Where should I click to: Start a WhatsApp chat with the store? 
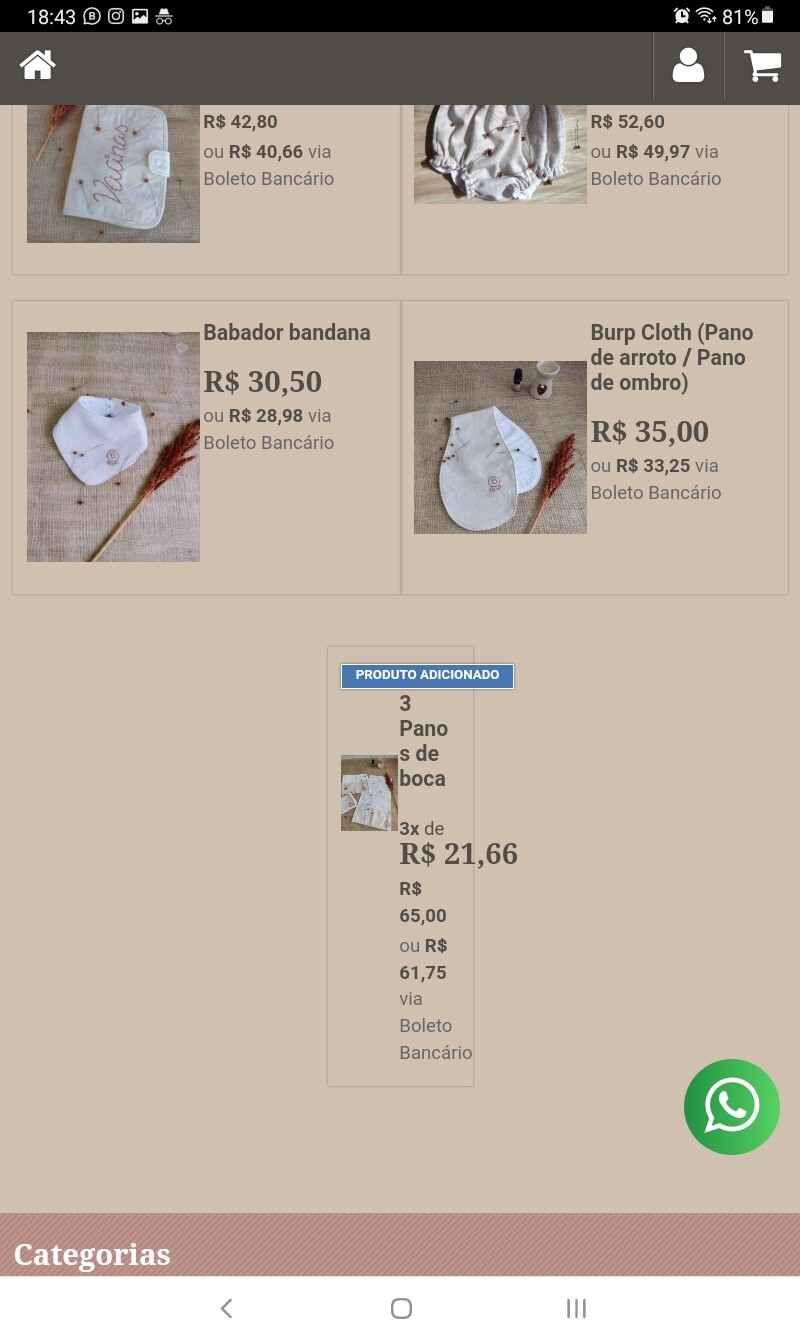(x=732, y=1107)
